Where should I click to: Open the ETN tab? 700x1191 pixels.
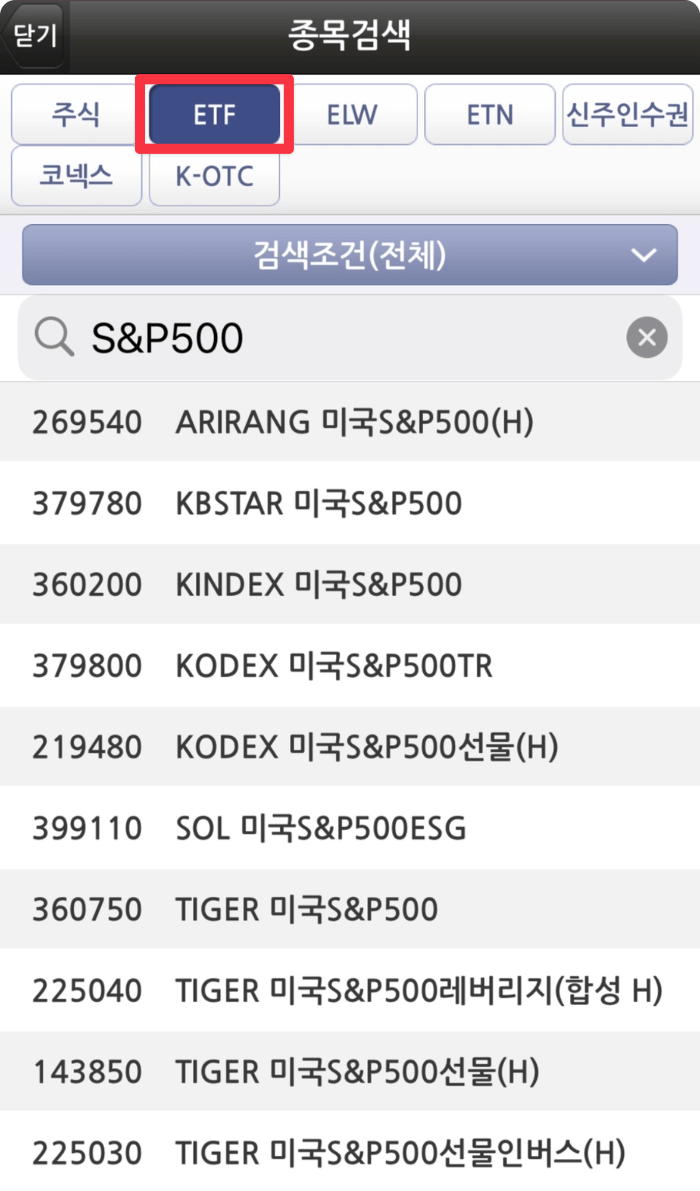pyautogui.click(x=490, y=115)
